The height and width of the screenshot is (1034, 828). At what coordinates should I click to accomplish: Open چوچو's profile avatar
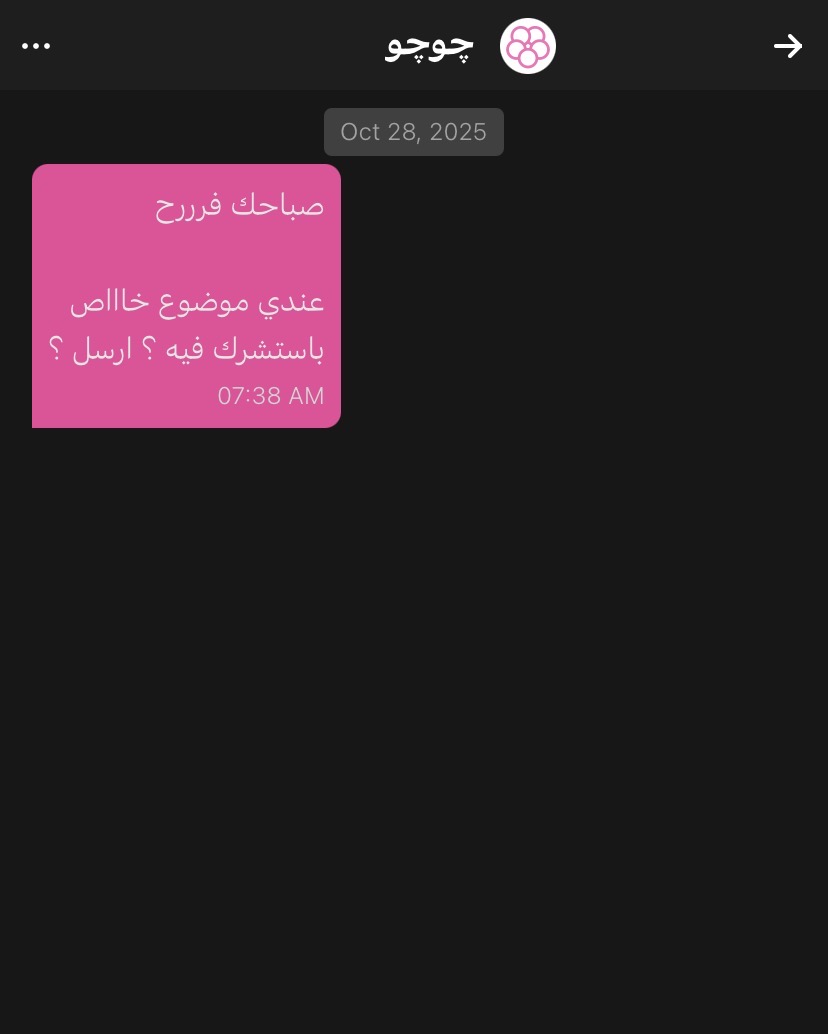coord(527,46)
